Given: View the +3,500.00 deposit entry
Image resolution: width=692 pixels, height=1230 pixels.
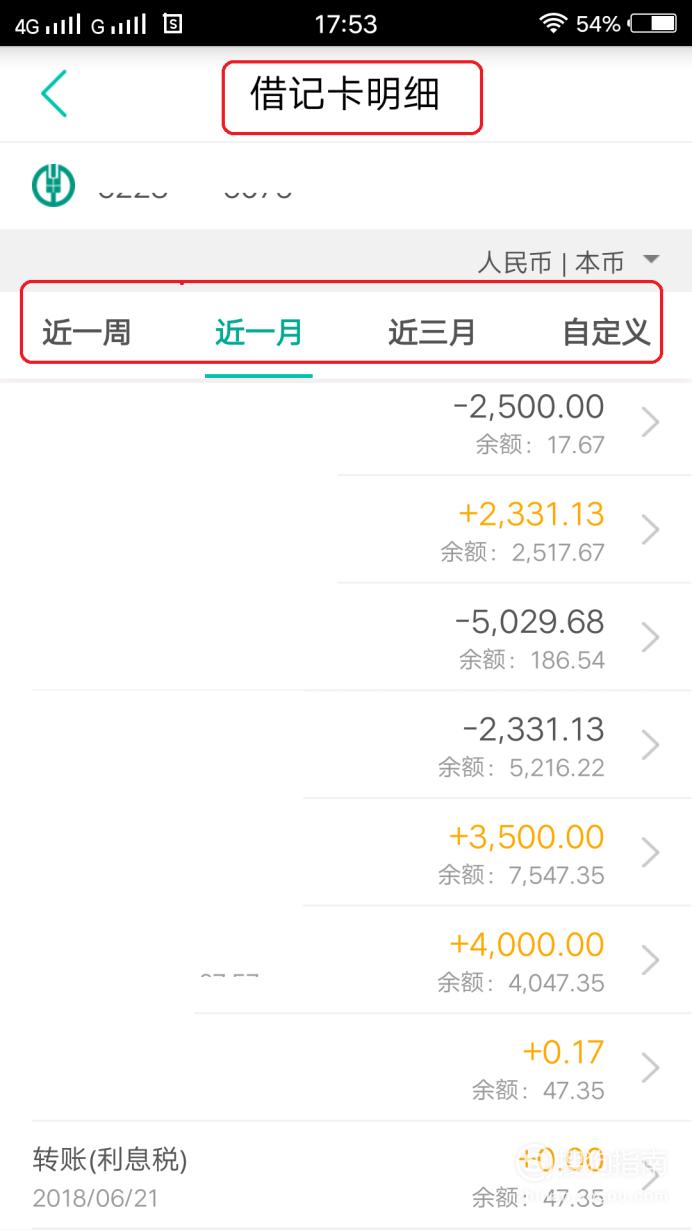Looking at the screenshot, I should [346, 853].
